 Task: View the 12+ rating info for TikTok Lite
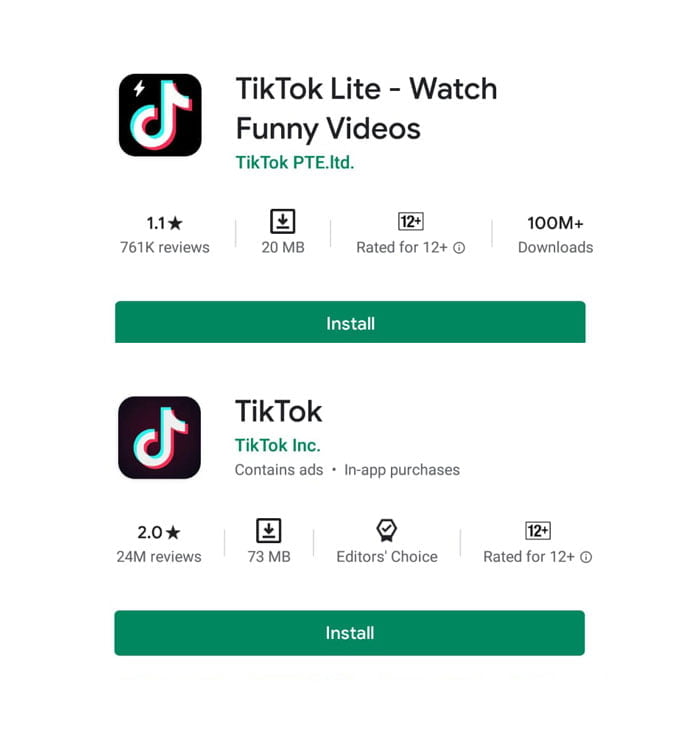(459, 248)
